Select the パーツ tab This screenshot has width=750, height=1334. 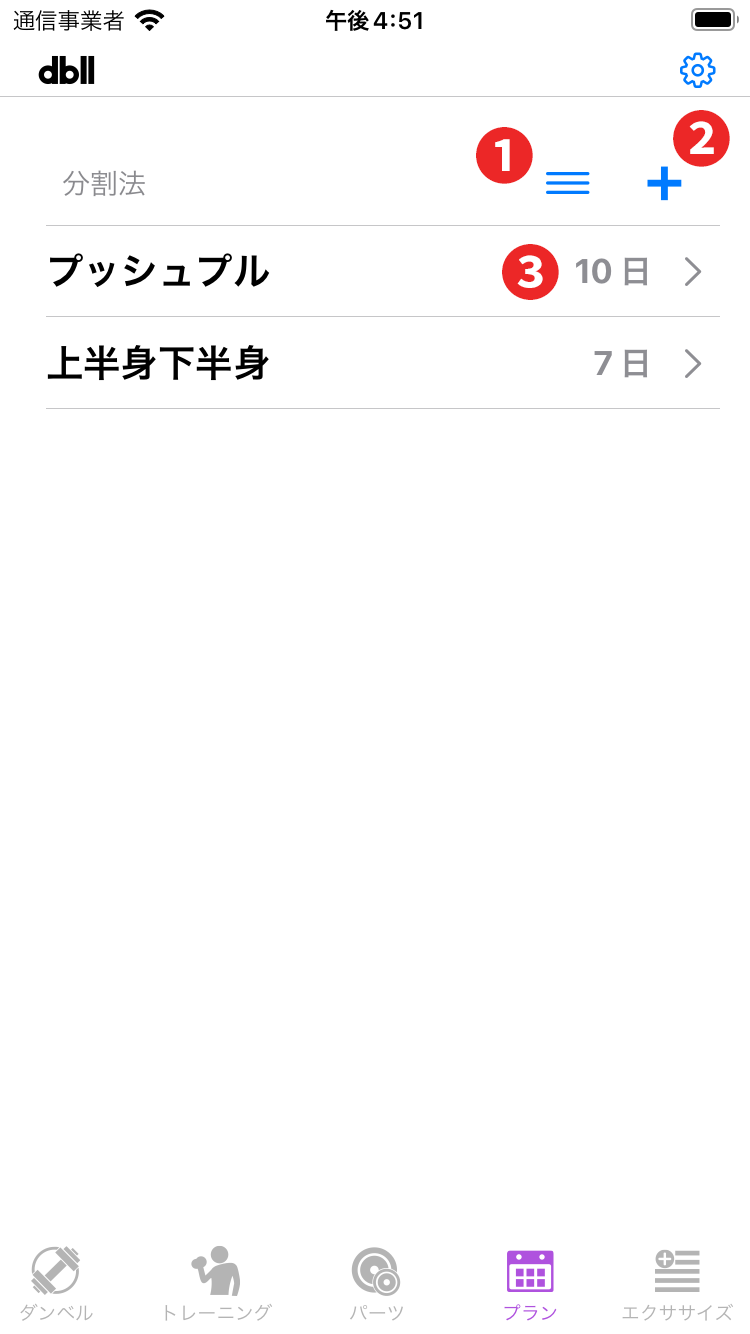[376, 1284]
